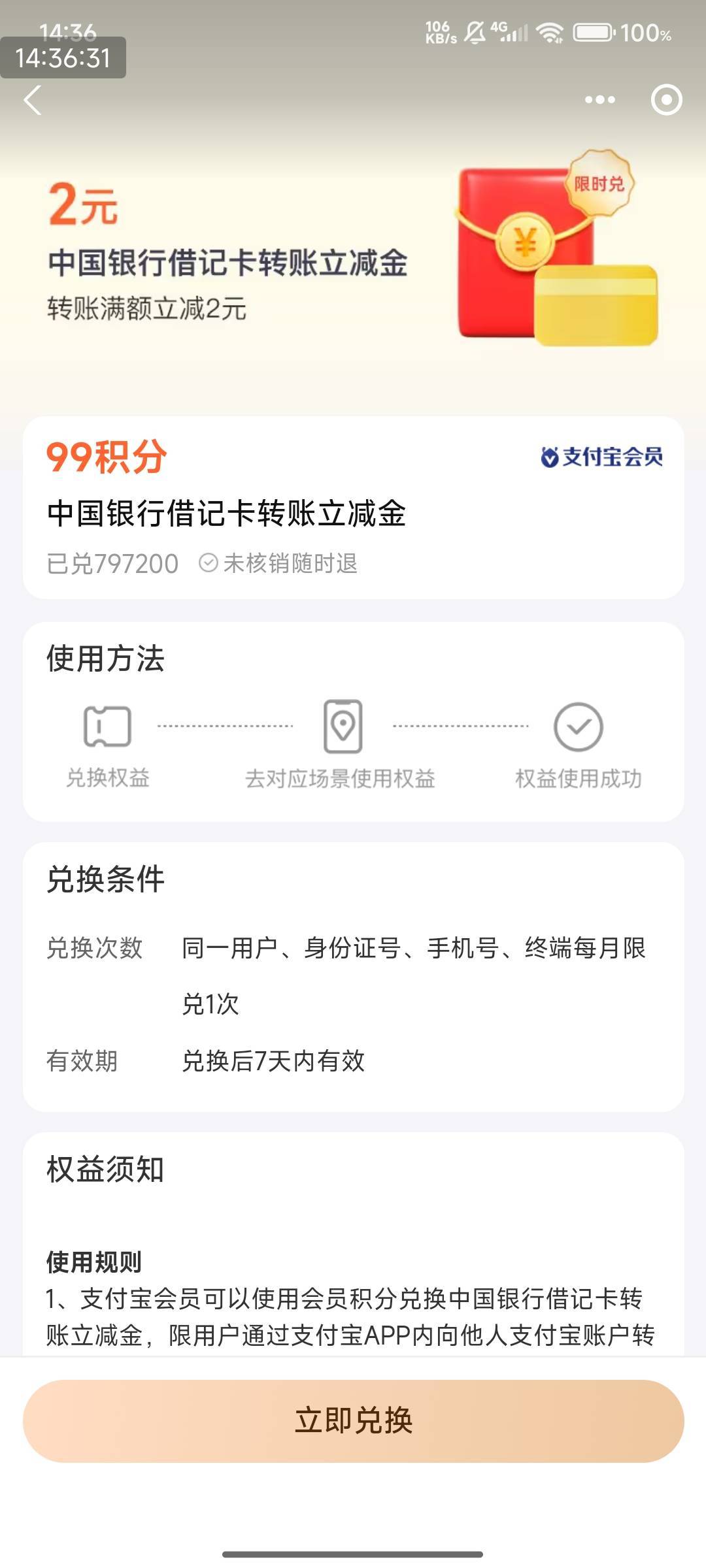
Task: Open the three-dot more options menu
Action: pos(600,100)
